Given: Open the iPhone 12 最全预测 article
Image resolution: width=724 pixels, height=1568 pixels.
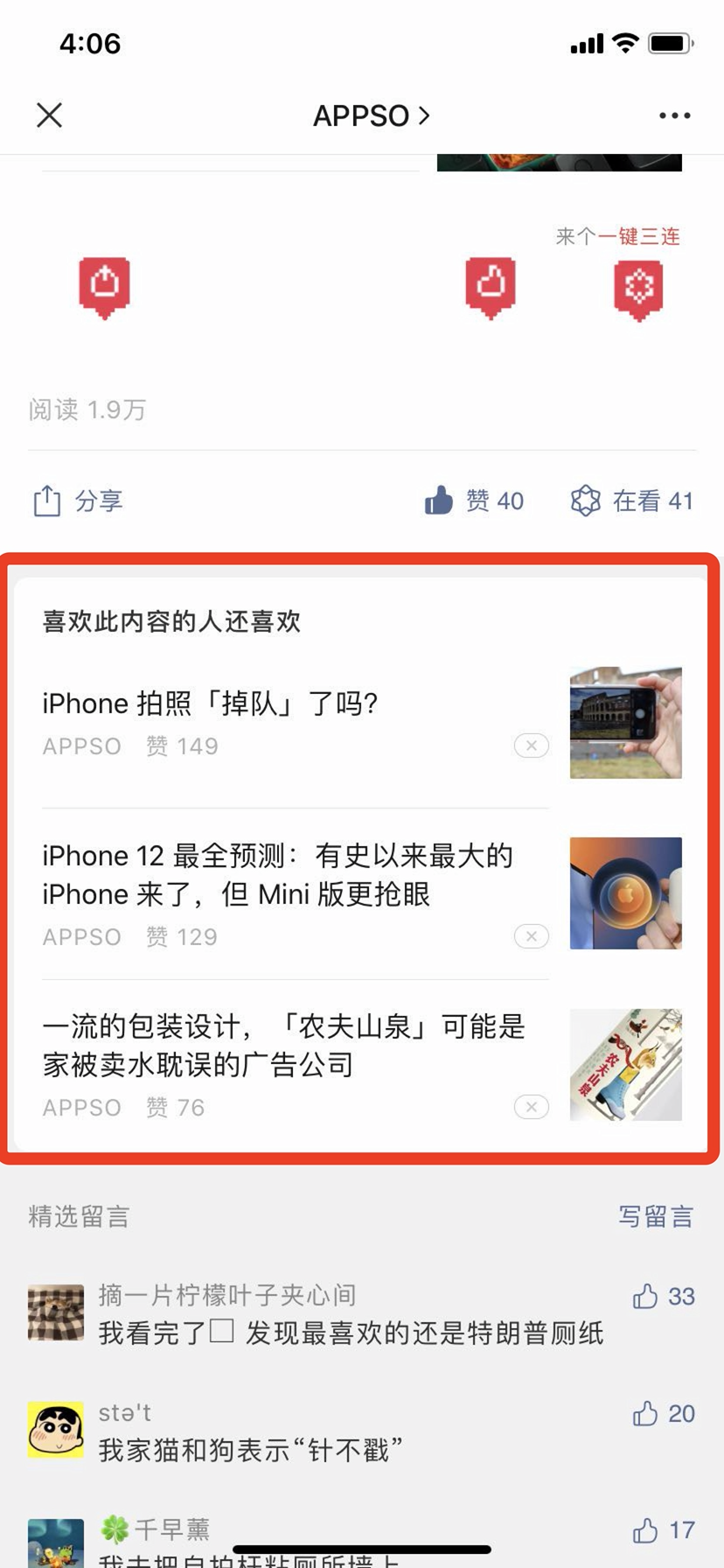Looking at the screenshot, I should 278,874.
